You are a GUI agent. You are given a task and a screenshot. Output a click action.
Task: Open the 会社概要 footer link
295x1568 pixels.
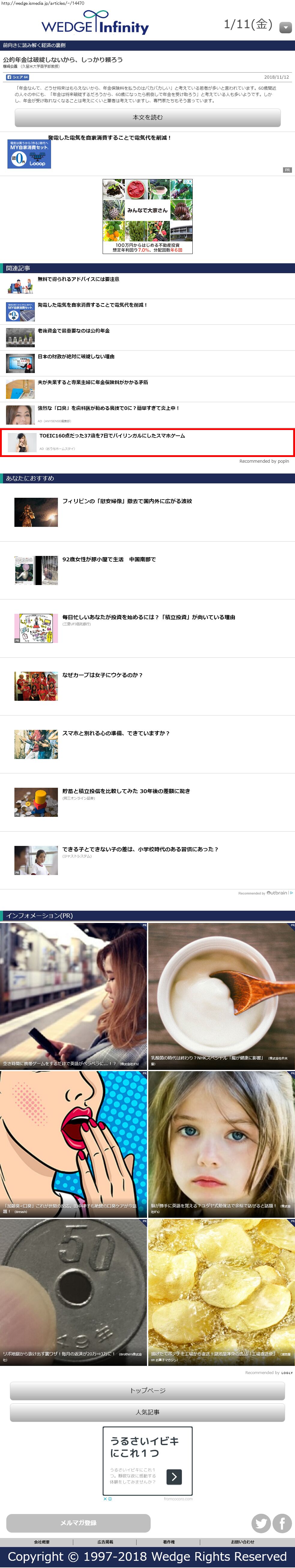(41, 1542)
